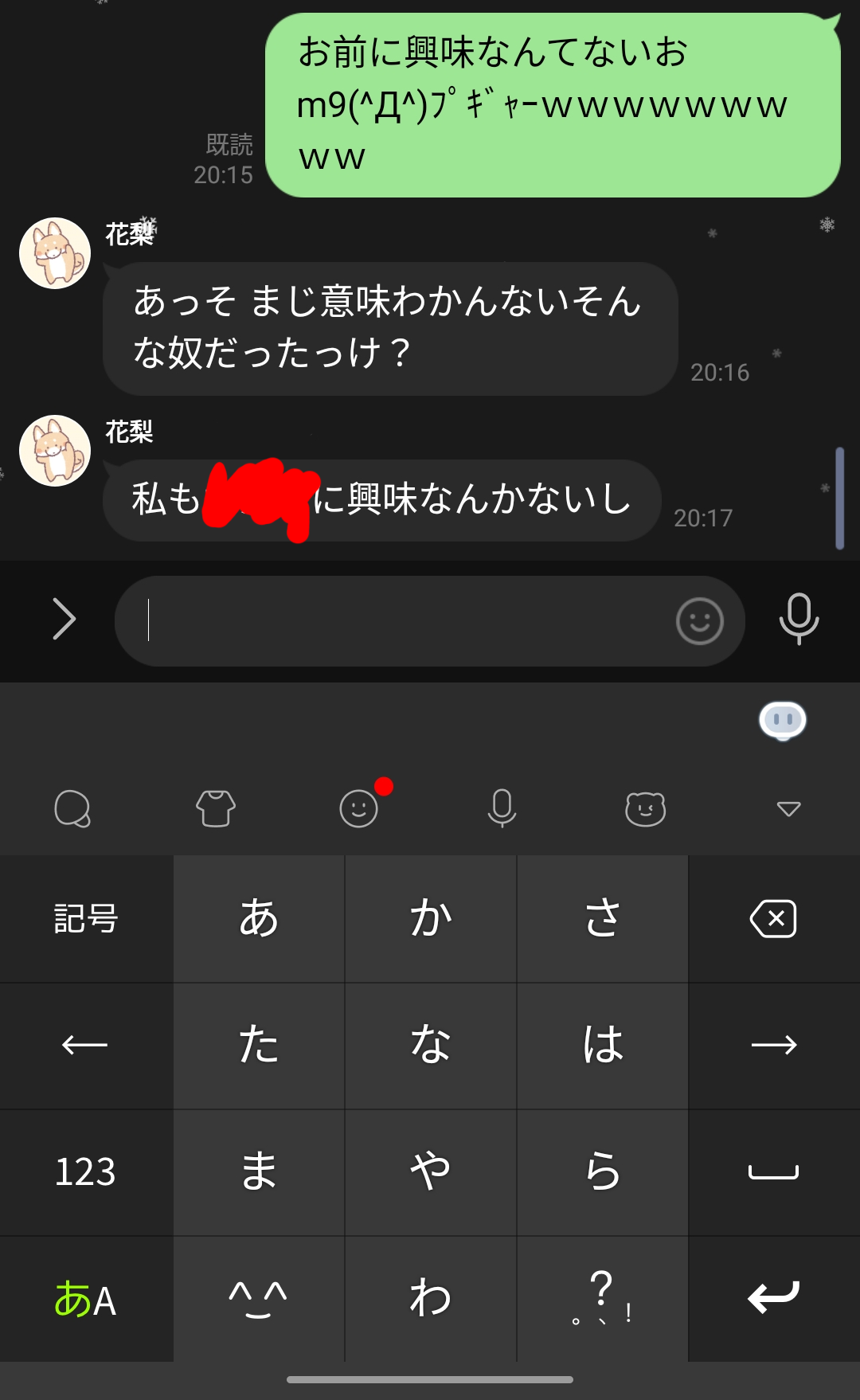Record a voice message with the mic icon
This screenshot has width=860, height=1400.
(799, 619)
